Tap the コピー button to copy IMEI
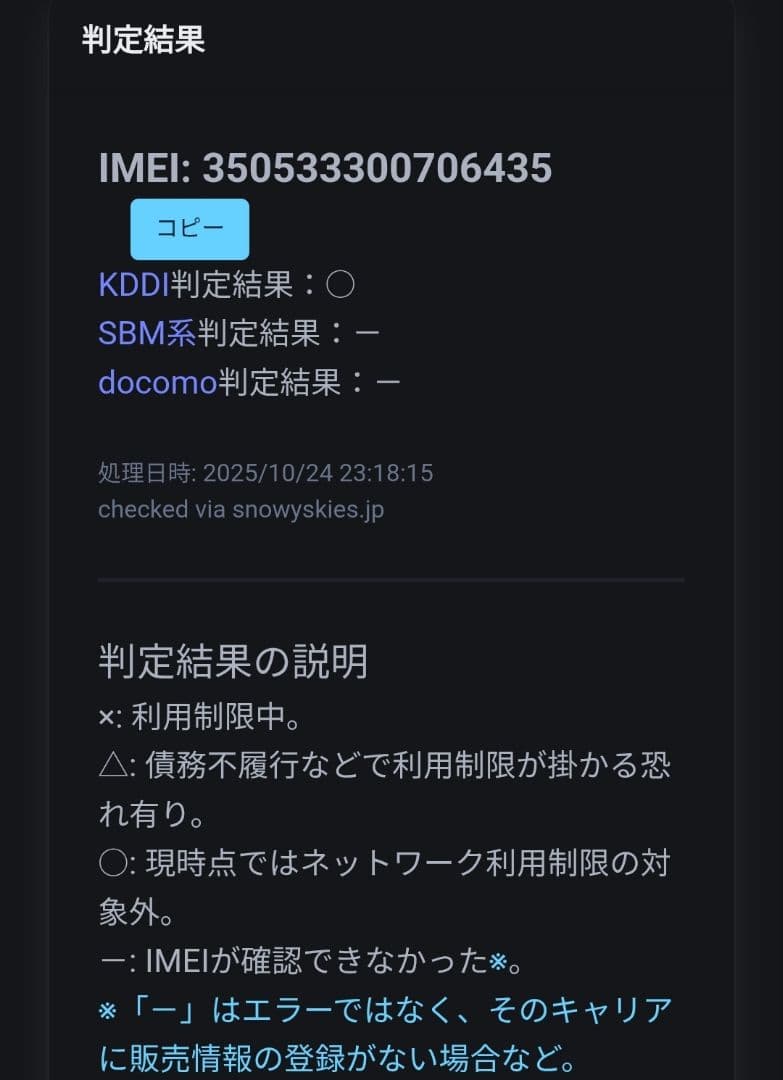Screen dimensions: 783x1080 coord(189,229)
